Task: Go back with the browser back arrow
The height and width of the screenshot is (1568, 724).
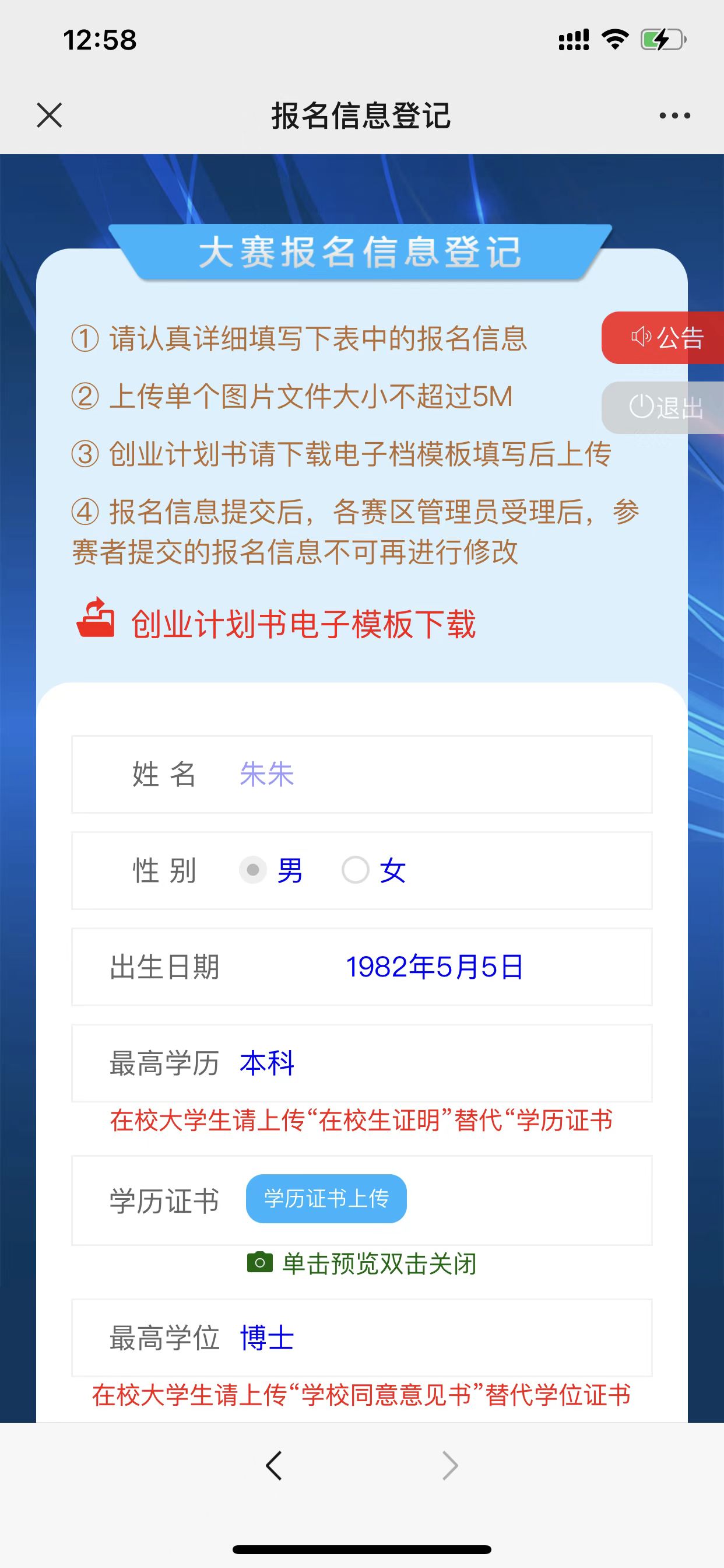Action: pyautogui.click(x=275, y=1465)
